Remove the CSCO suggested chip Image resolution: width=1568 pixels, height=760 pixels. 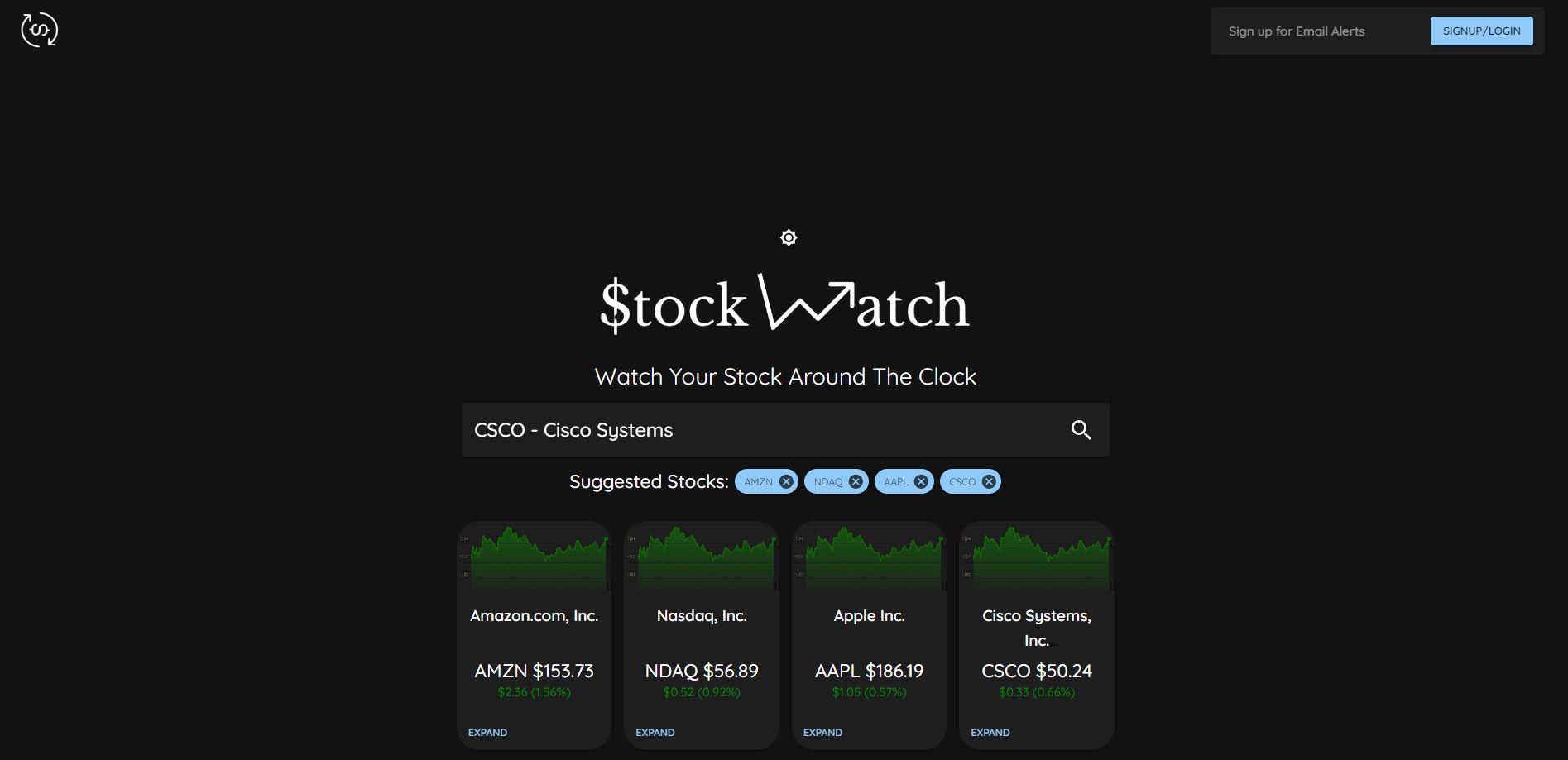[989, 482]
